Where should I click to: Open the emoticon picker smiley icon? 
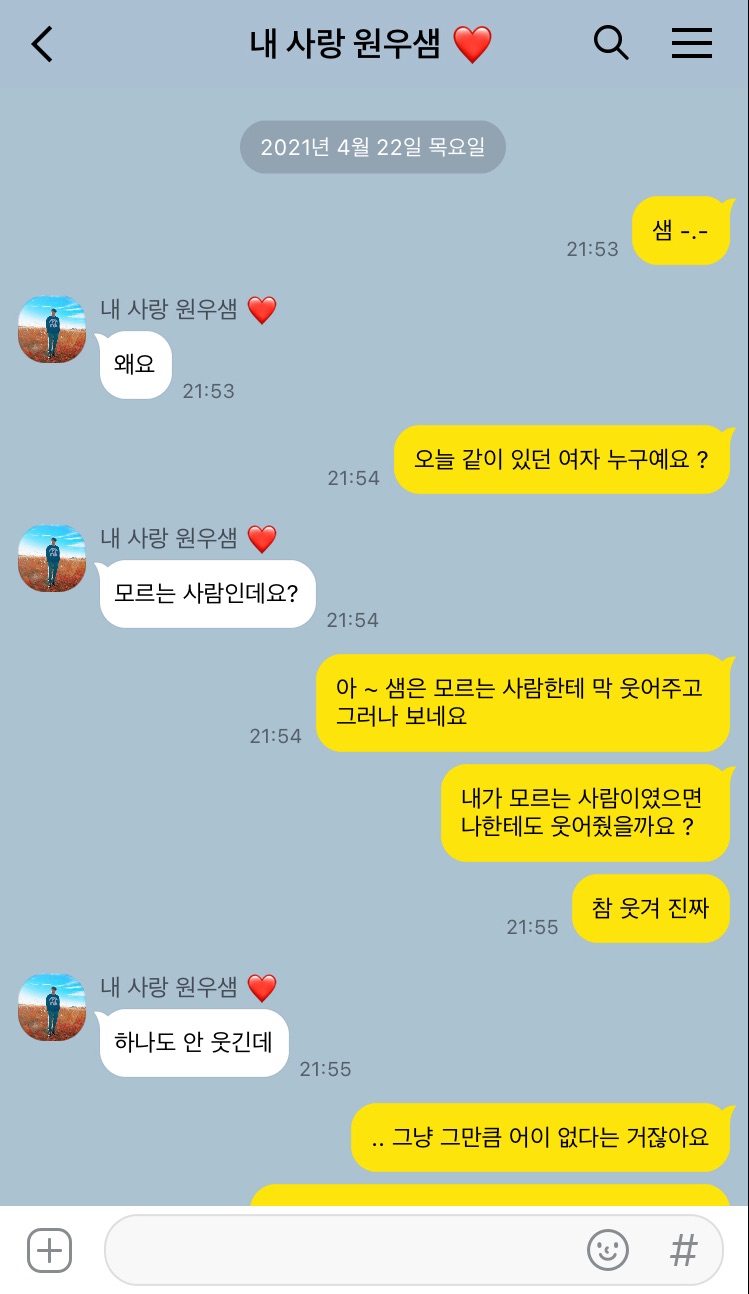click(608, 1248)
